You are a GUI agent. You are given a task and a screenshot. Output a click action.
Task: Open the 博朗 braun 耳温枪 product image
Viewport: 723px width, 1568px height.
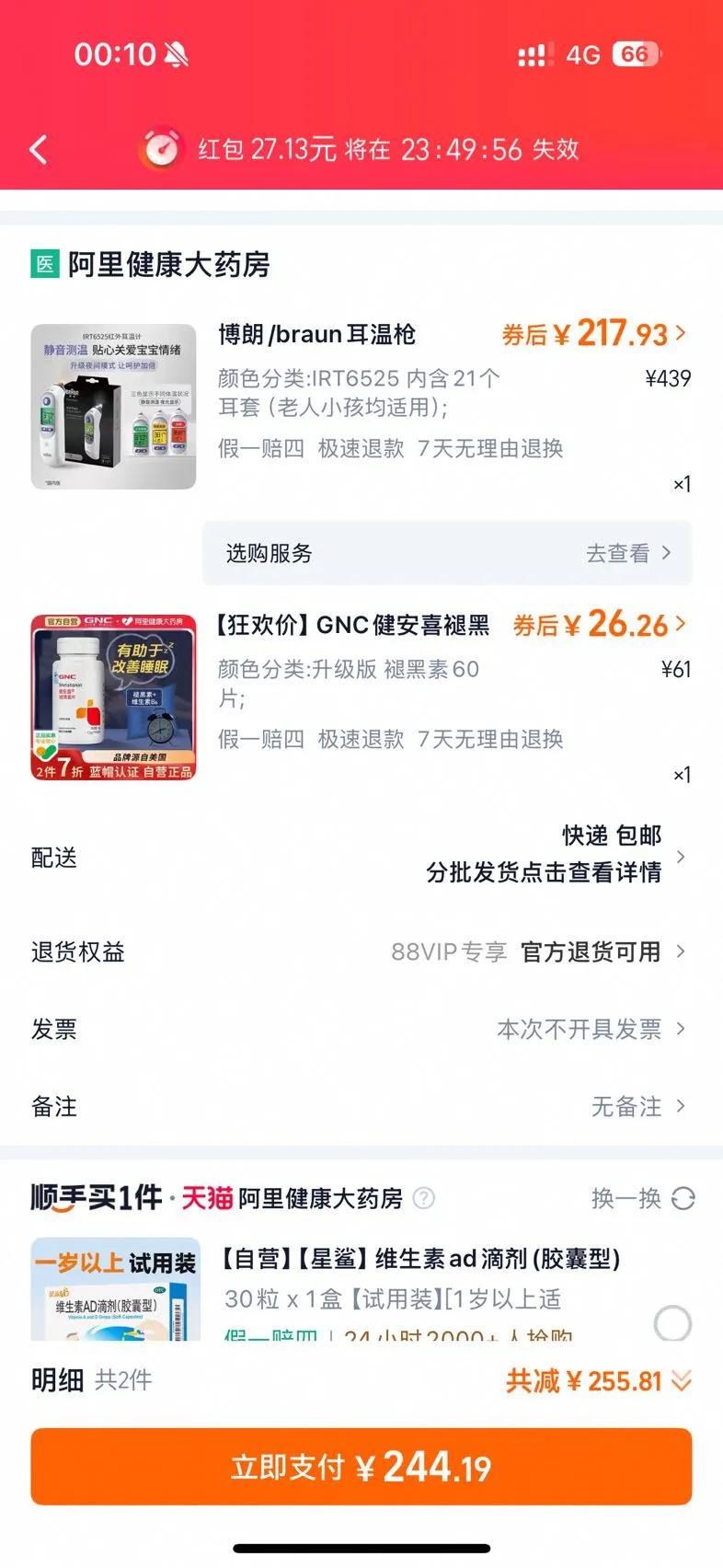coord(113,406)
